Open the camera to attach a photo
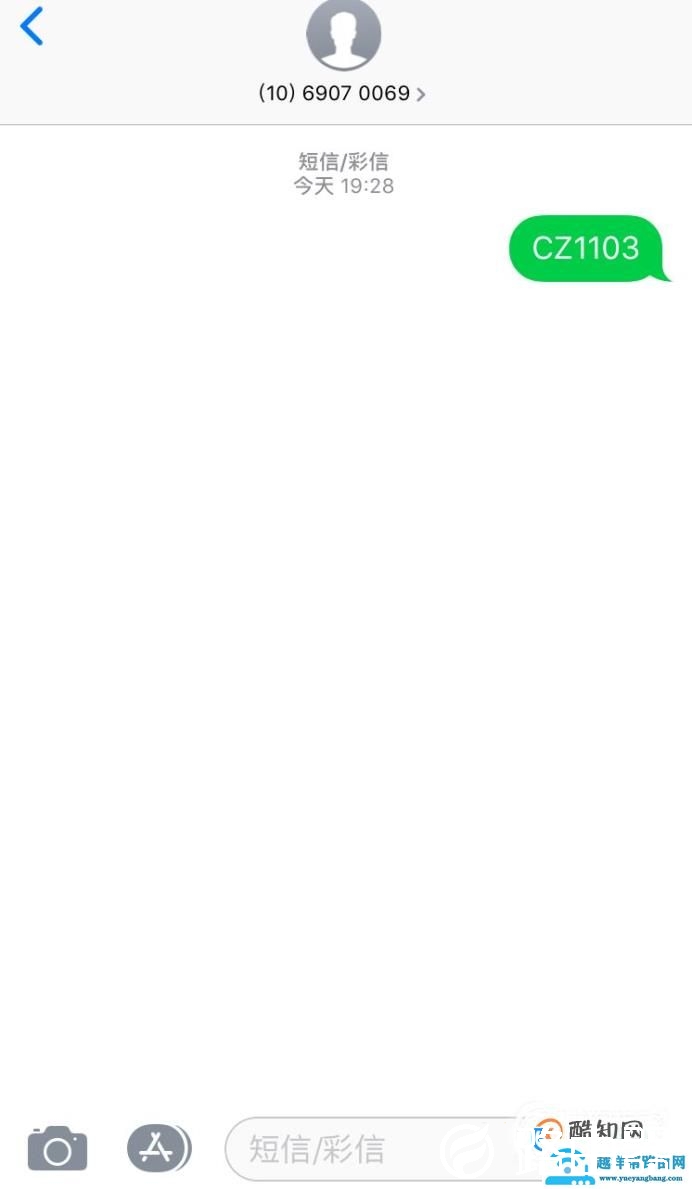This screenshot has width=692, height=1189. coord(57,1149)
